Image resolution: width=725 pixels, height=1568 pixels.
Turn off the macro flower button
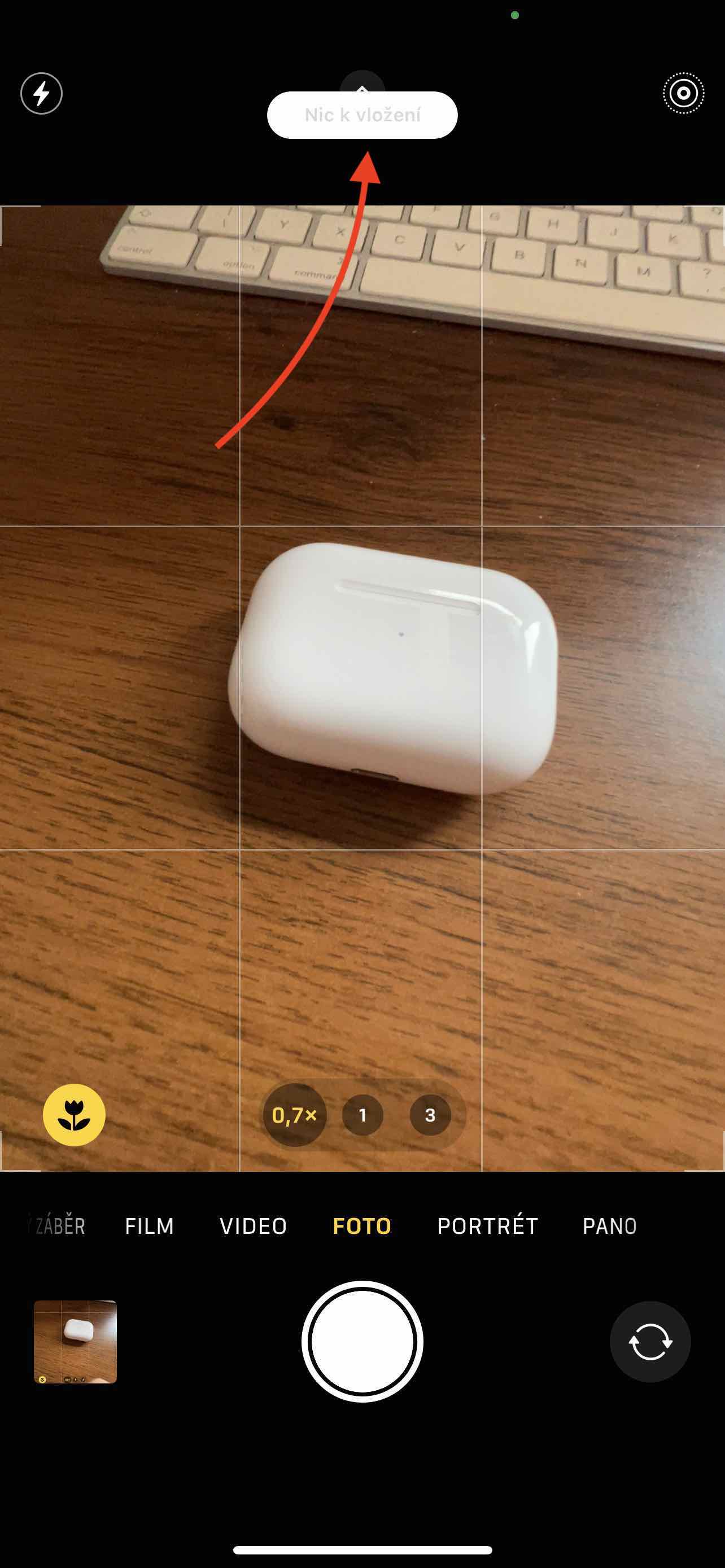[x=75, y=1115]
